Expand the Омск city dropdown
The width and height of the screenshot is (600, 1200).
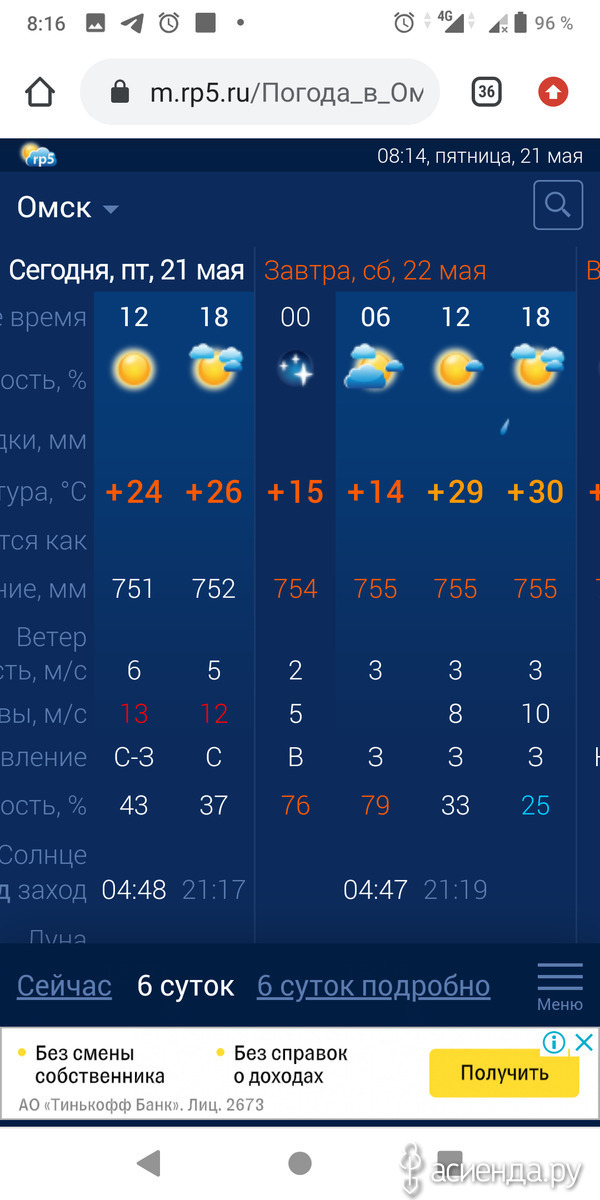[68, 208]
